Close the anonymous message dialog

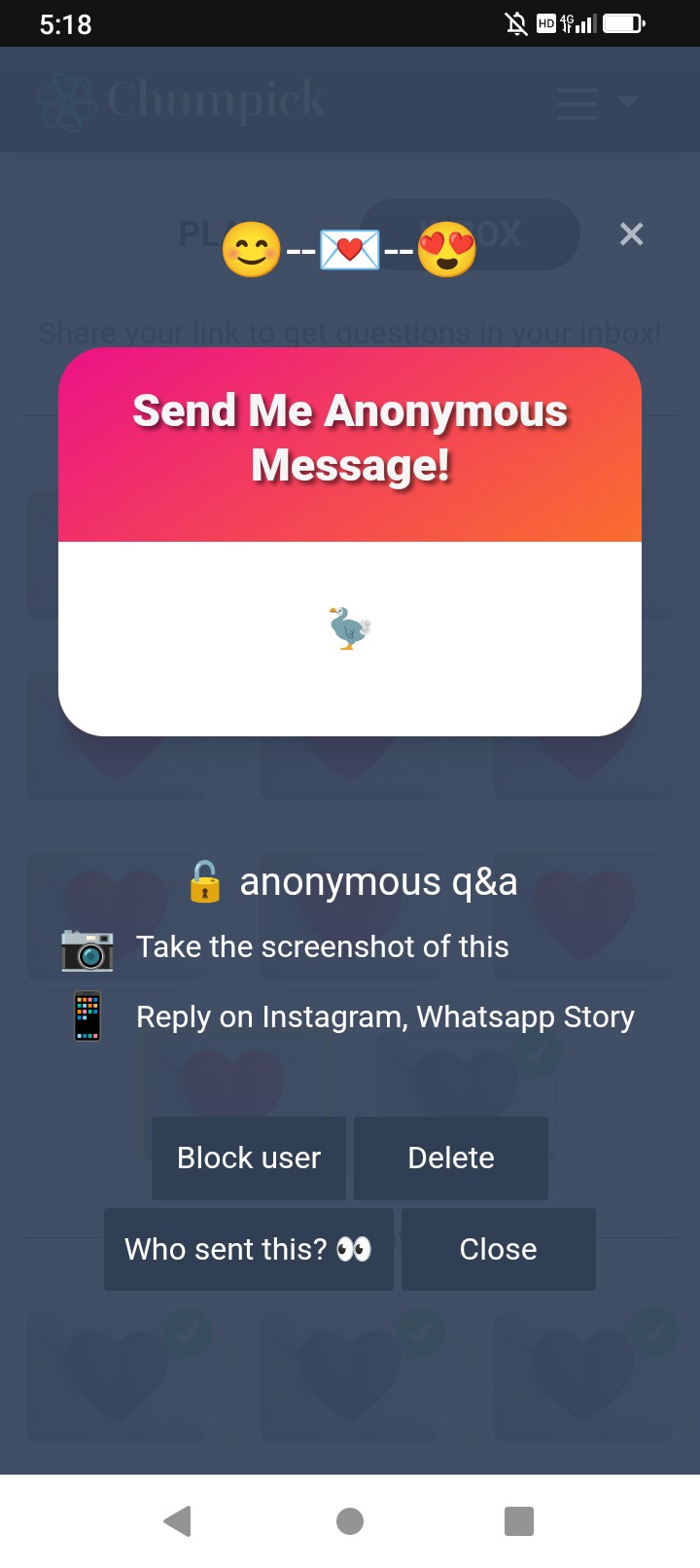[498, 1249]
